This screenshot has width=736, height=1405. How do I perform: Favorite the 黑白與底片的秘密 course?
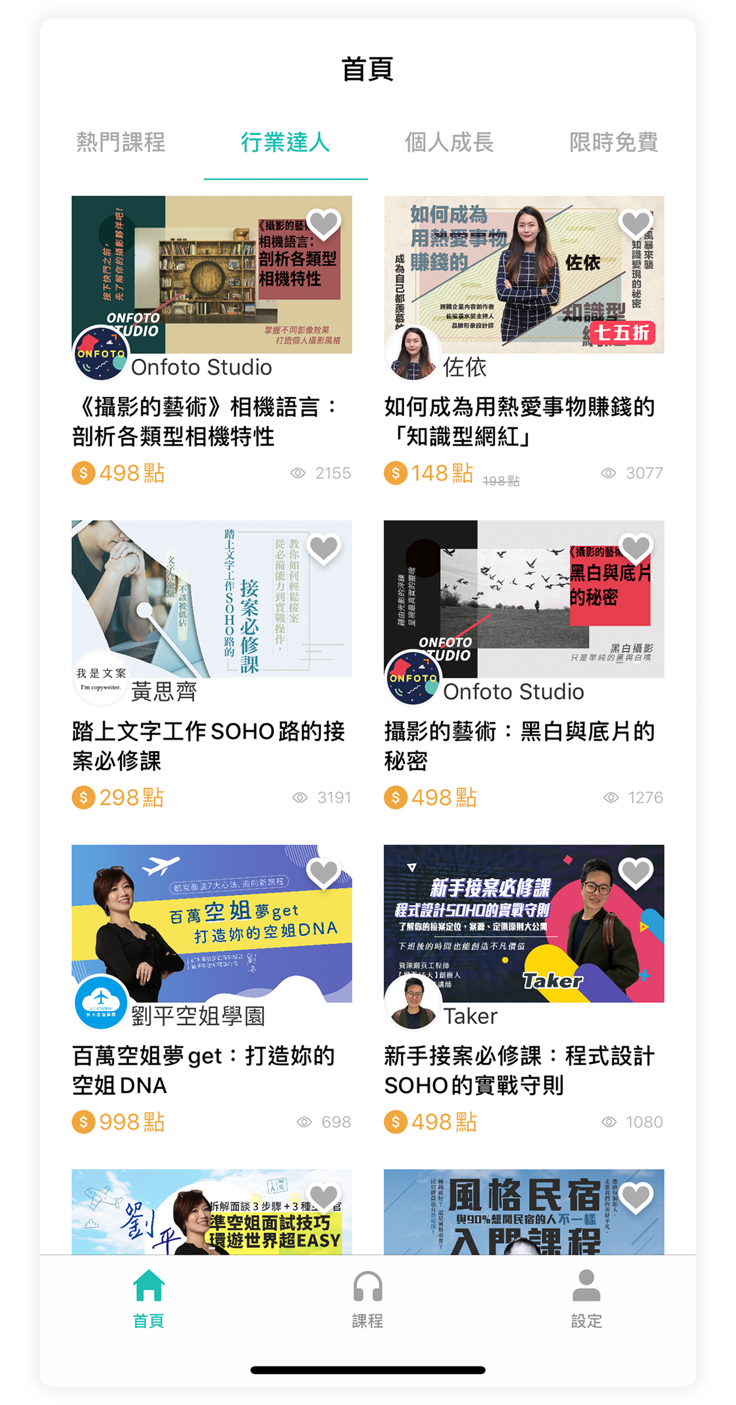[636, 548]
